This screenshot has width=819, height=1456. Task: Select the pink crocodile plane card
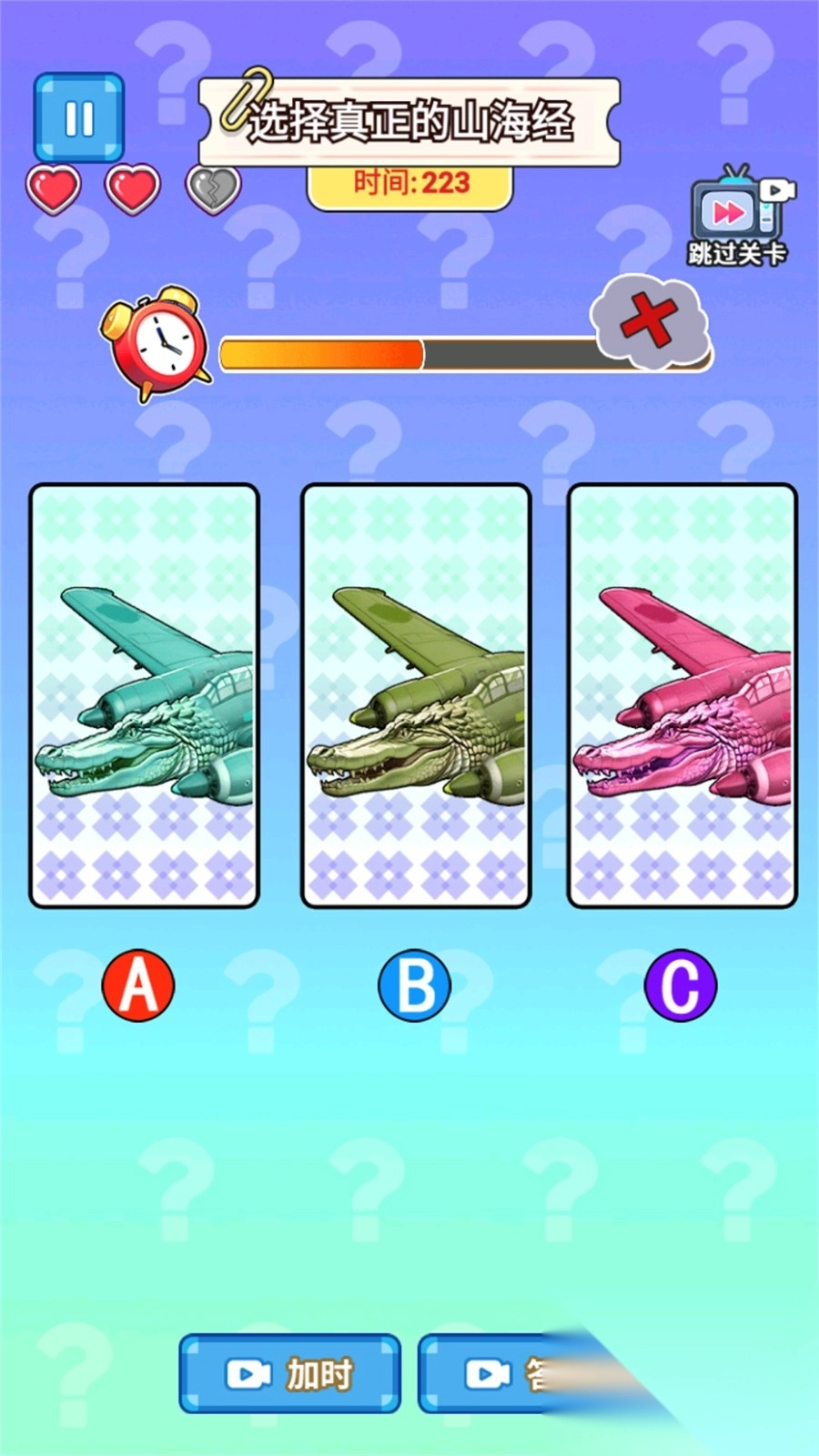tap(682, 696)
